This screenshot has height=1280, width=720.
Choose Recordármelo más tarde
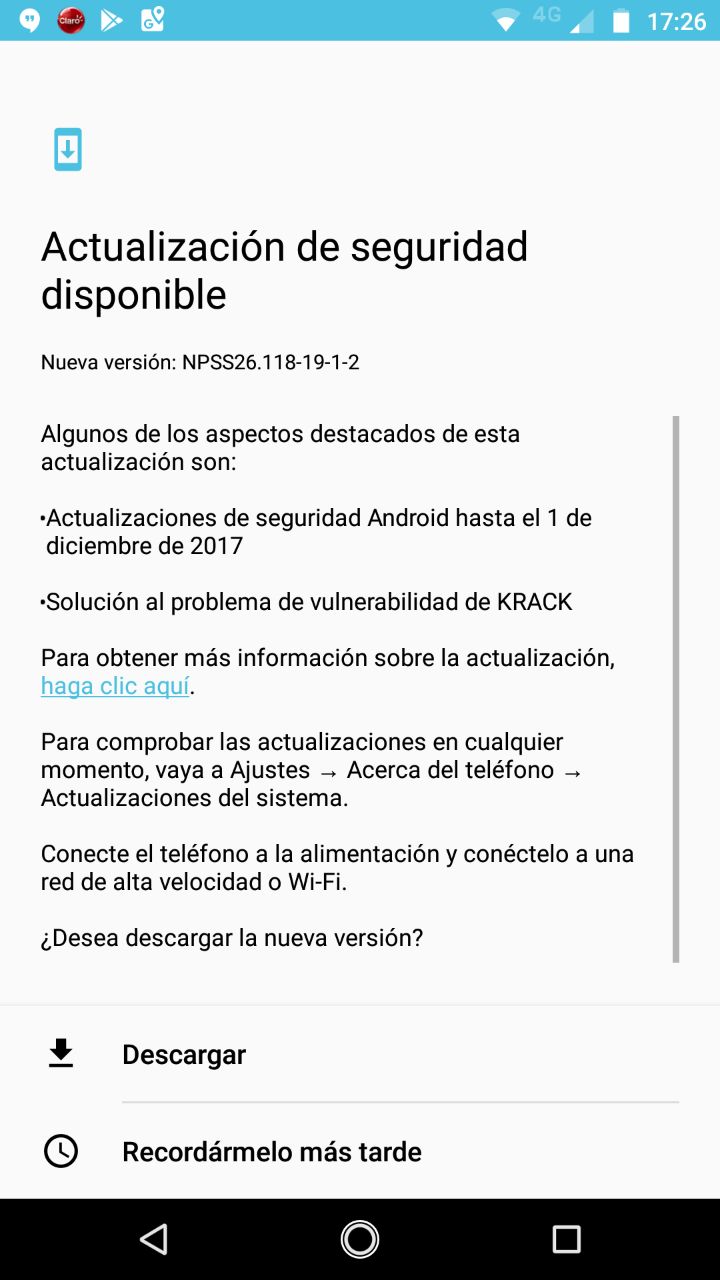(271, 1152)
